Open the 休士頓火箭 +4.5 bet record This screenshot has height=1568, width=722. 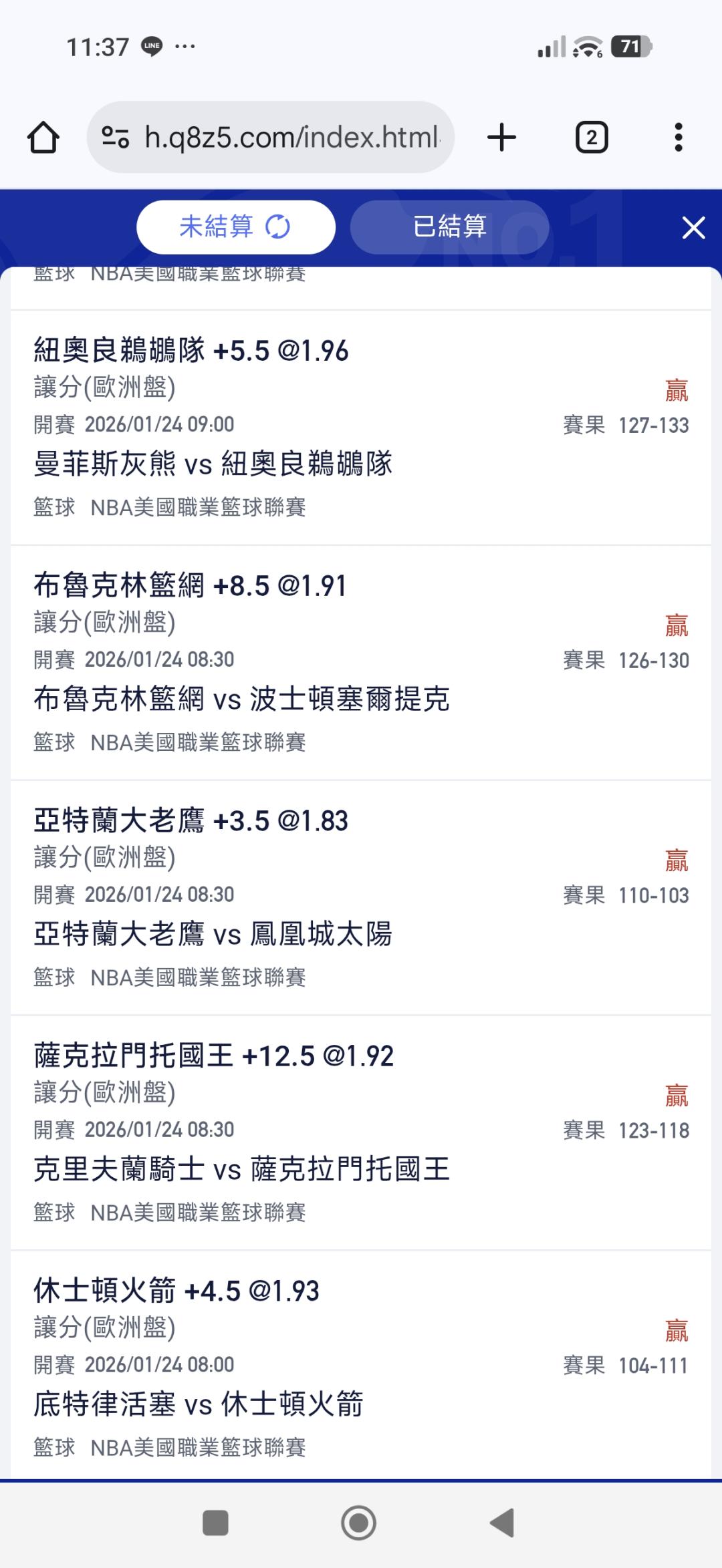(361, 1367)
